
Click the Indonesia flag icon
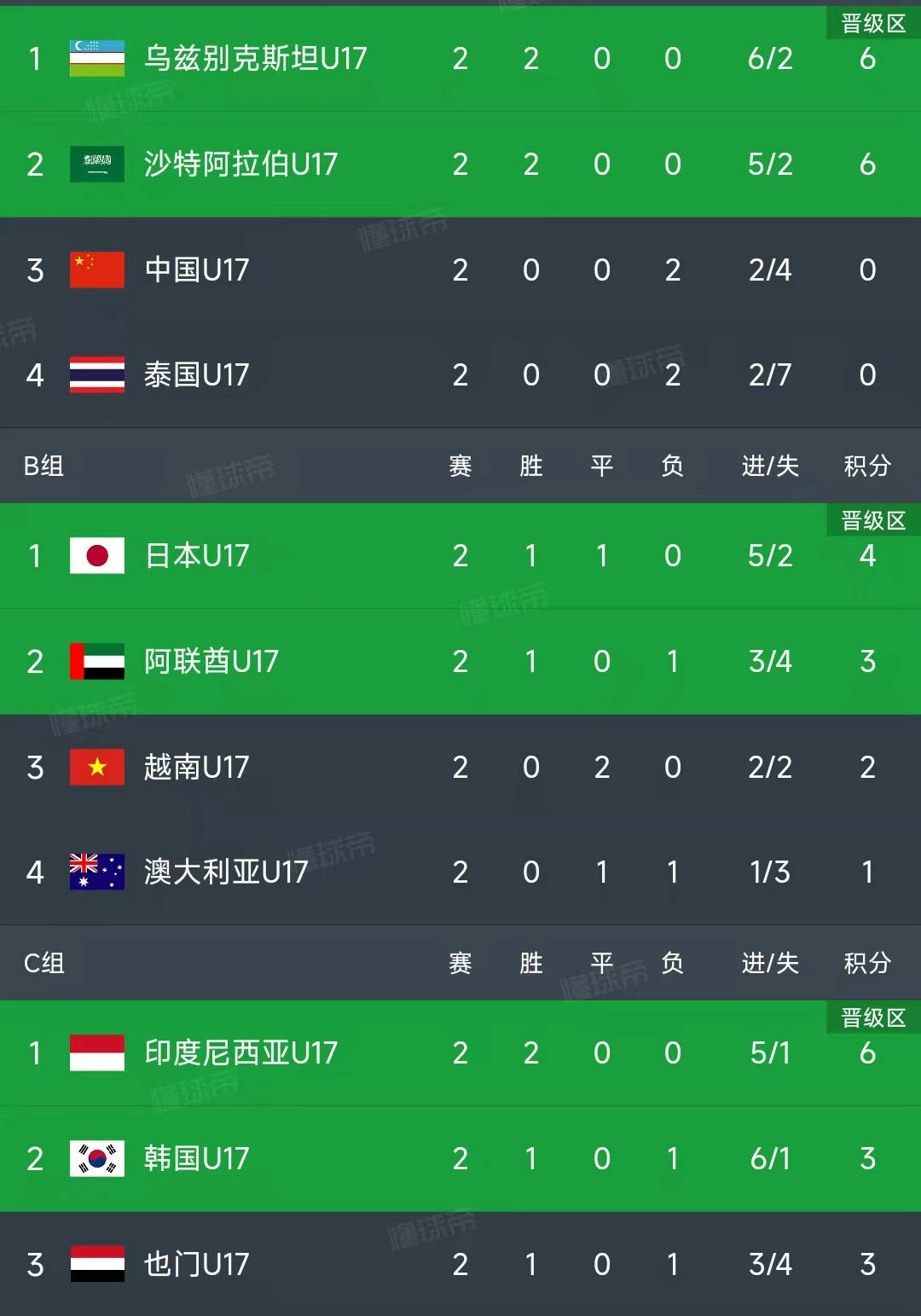point(96,1052)
